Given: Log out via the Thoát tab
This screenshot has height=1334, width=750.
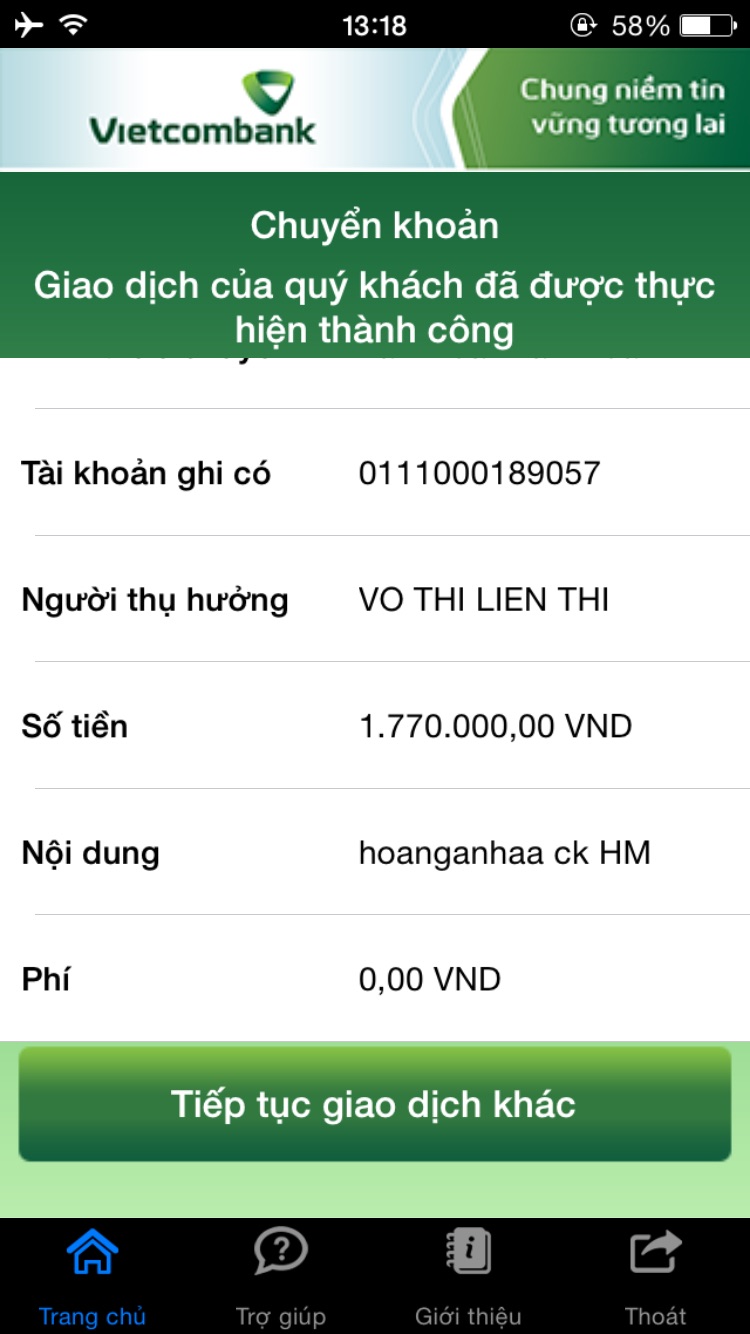Looking at the screenshot, I should pyautogui.click(x=656, y=1277).
